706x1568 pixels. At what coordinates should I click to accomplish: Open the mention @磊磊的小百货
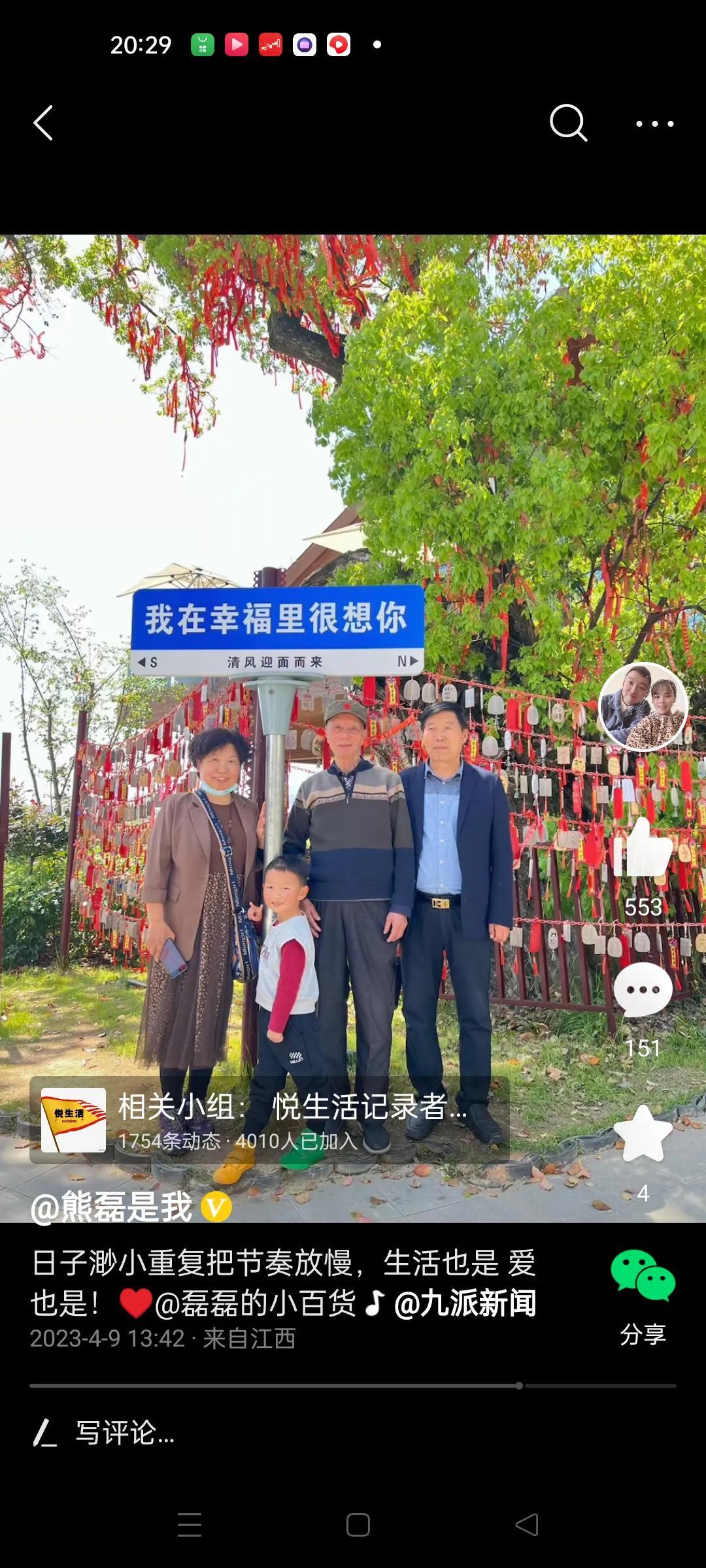coord(255,1303)
